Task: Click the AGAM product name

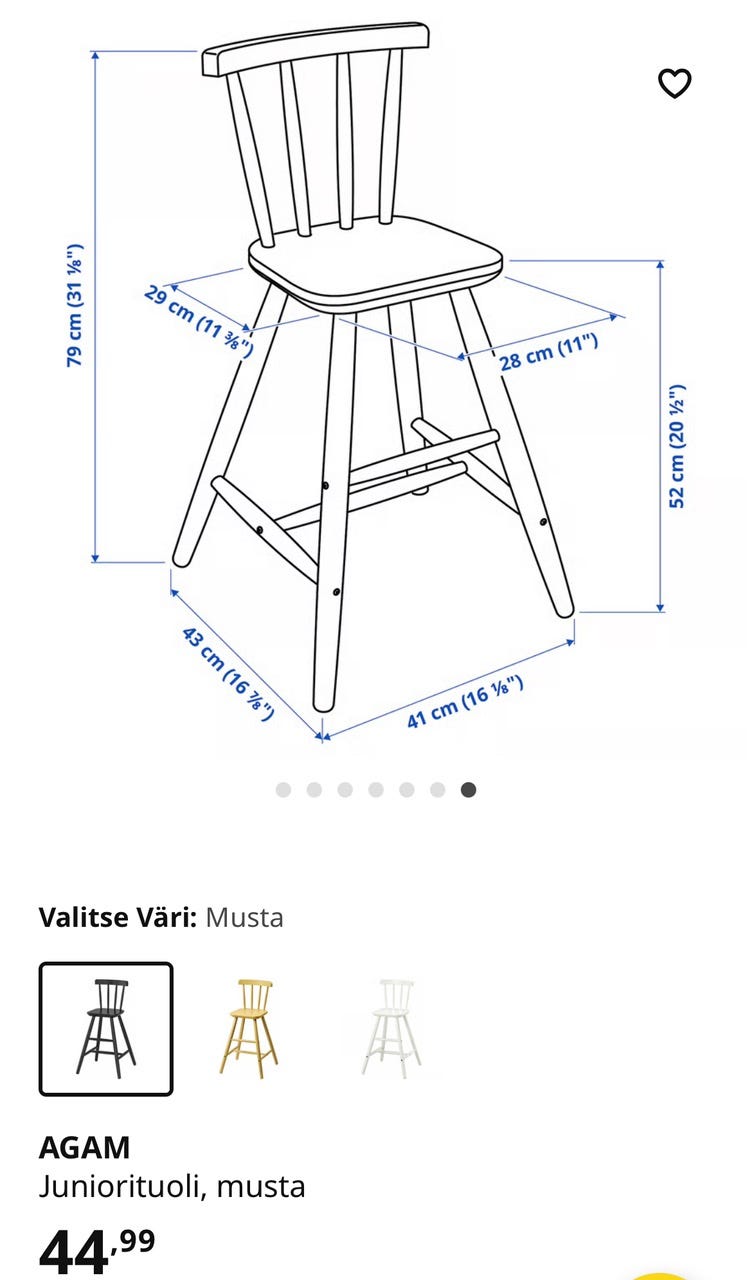Action: (x=84, y=1147)
